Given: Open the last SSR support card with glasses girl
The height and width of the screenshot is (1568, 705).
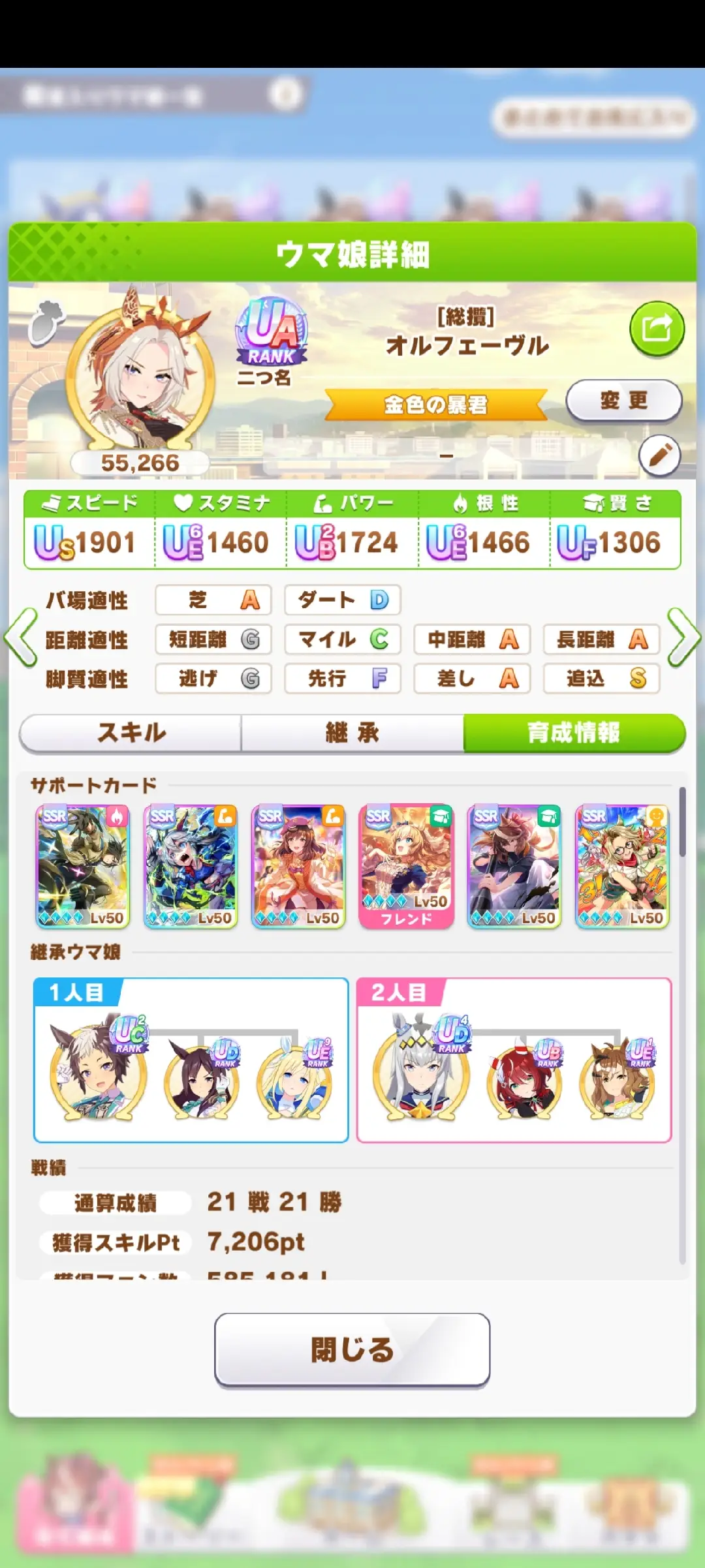Looking at the screenshot, I should tap(621, 865).
